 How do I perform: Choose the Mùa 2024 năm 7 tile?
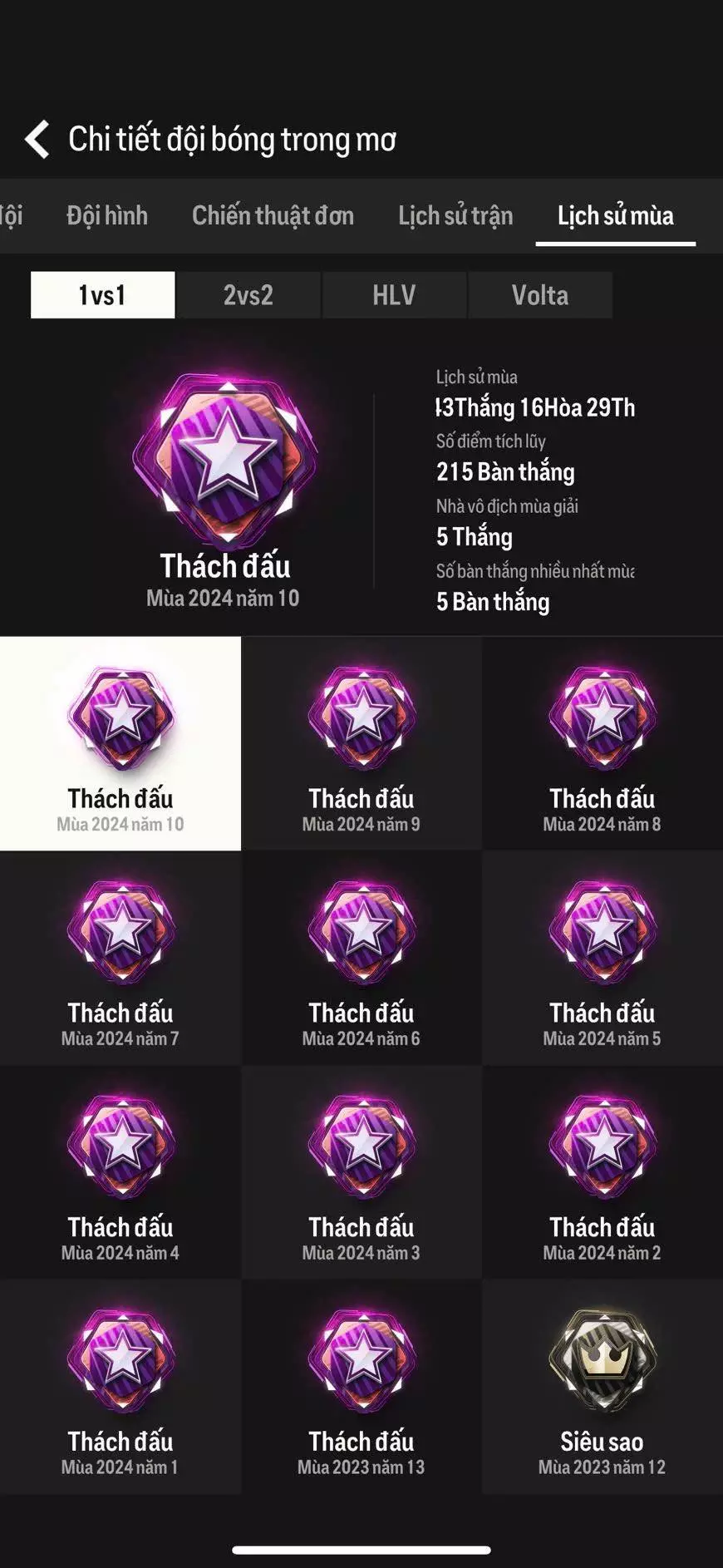point(120,959)
